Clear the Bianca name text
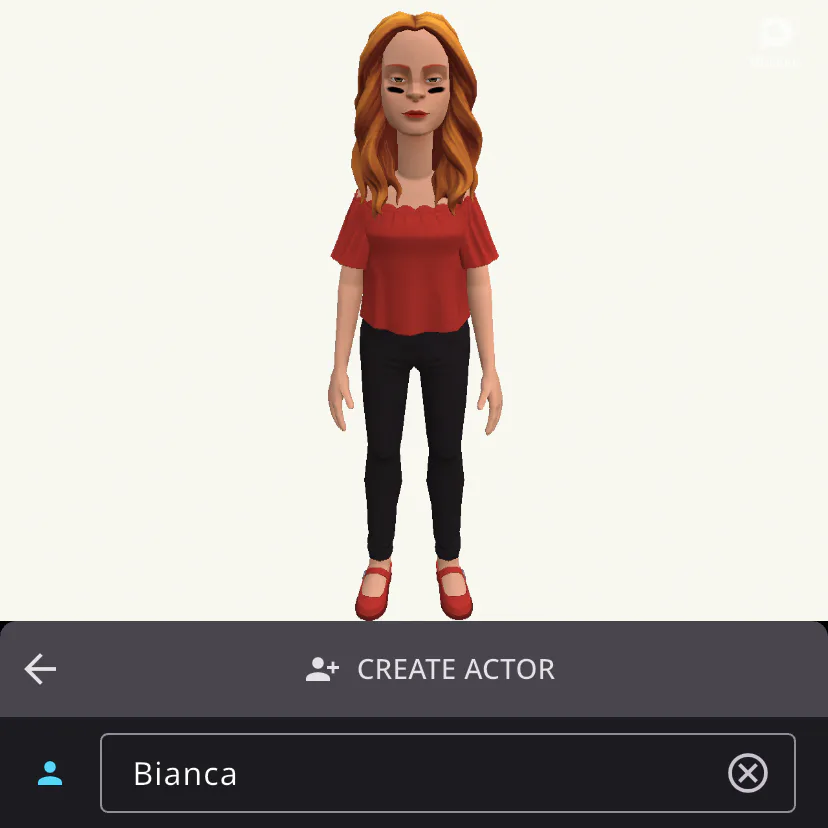The height and width of the screenshot is (828, 828). point(747,773)
